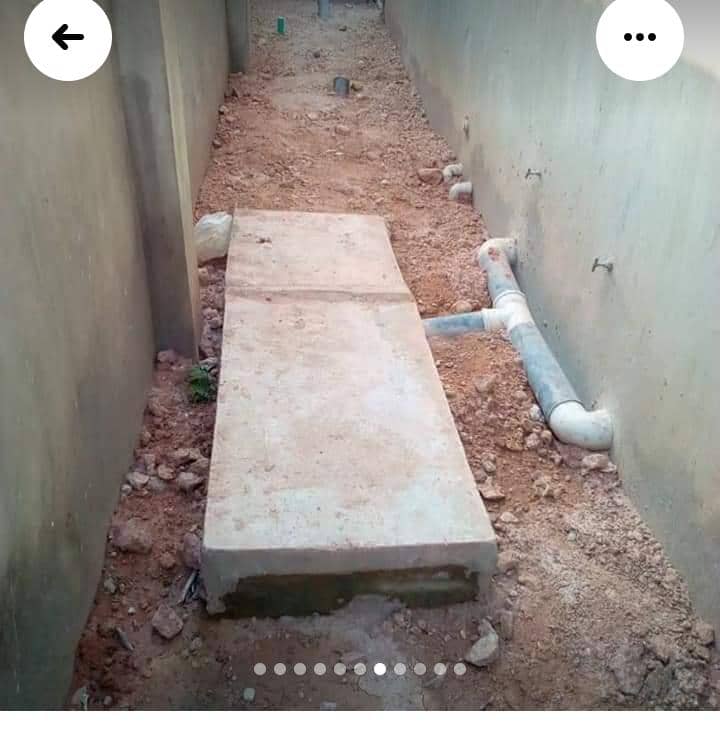Image resolution: width=720 pixels, height=734 pixels.
Task: Open the three-dot overflow menu
Action: tap(640, 38)
